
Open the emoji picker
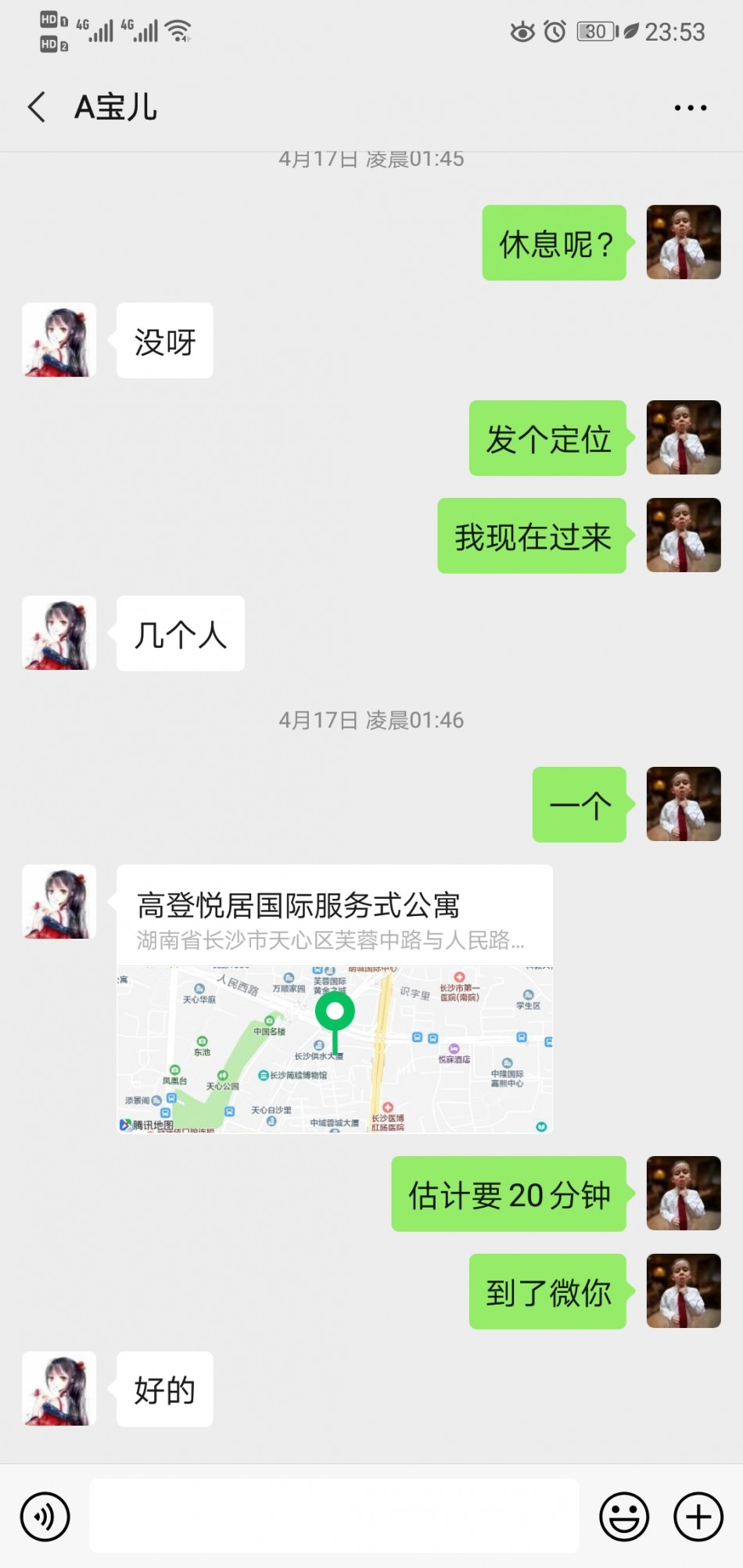click(623, 1516)
